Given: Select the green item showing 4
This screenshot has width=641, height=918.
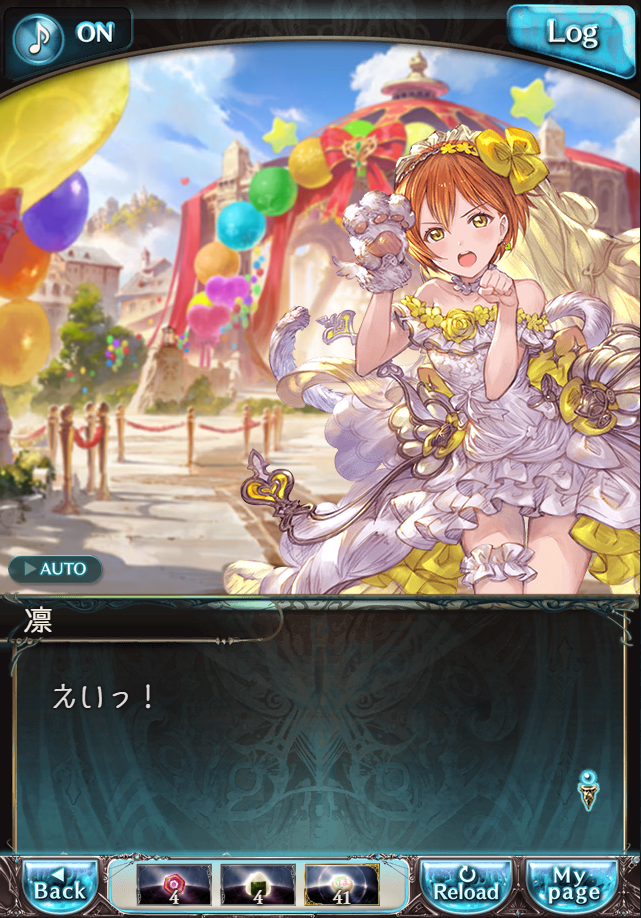Looking at the screenshot, I should [258, 886].
